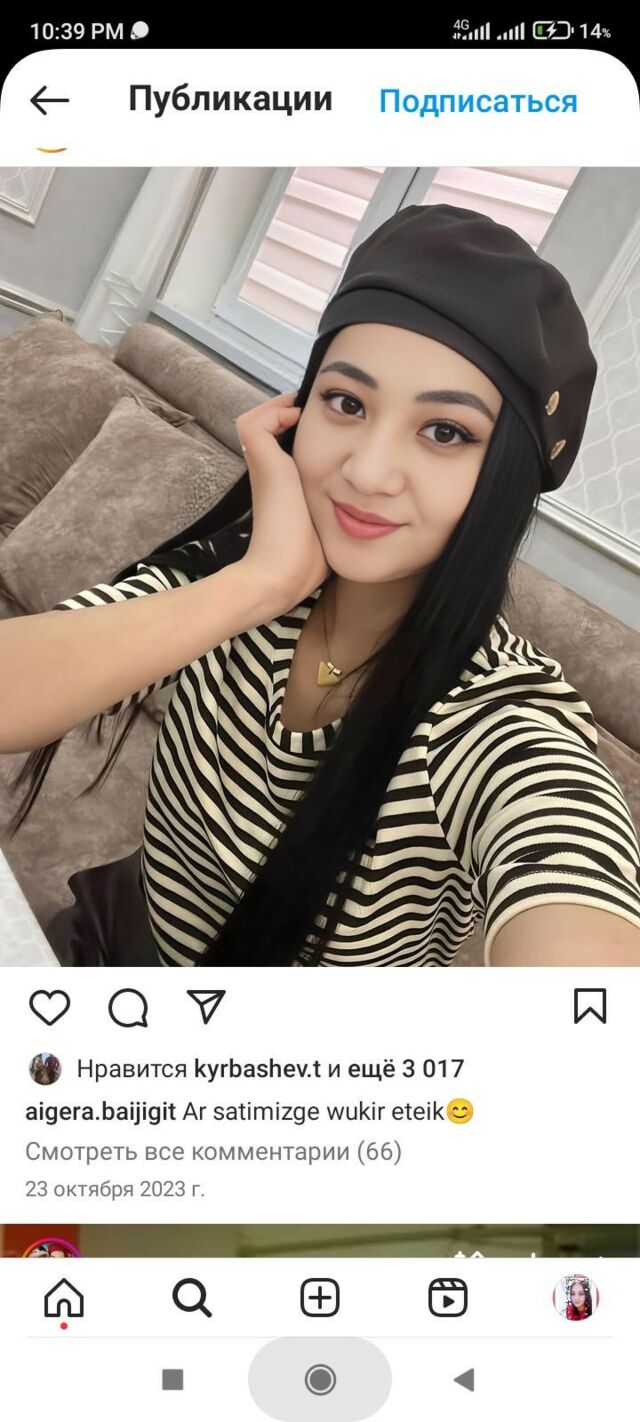Open comments via the speech bubble icon
Image resolution: width=640 pixels, height=1422 pixels.
pyautogui.click(x=128, y=1007)
